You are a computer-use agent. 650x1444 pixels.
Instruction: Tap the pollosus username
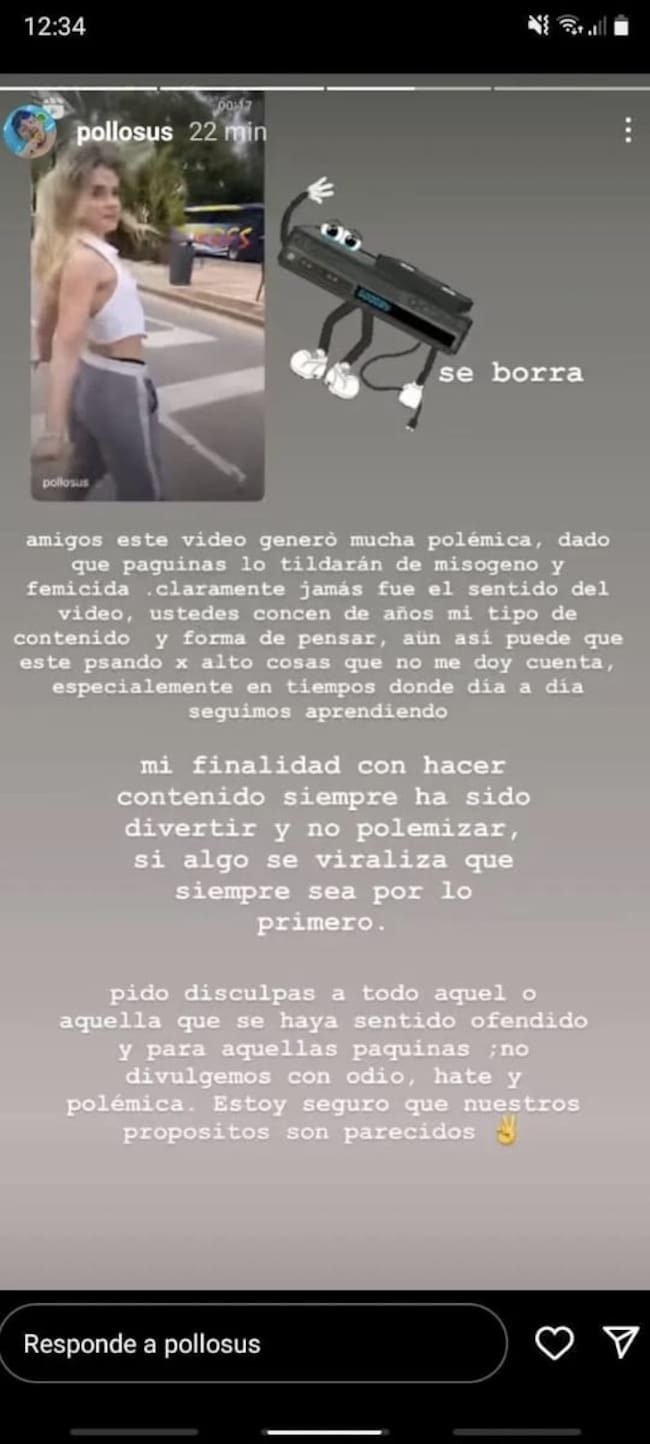[124, 132]
